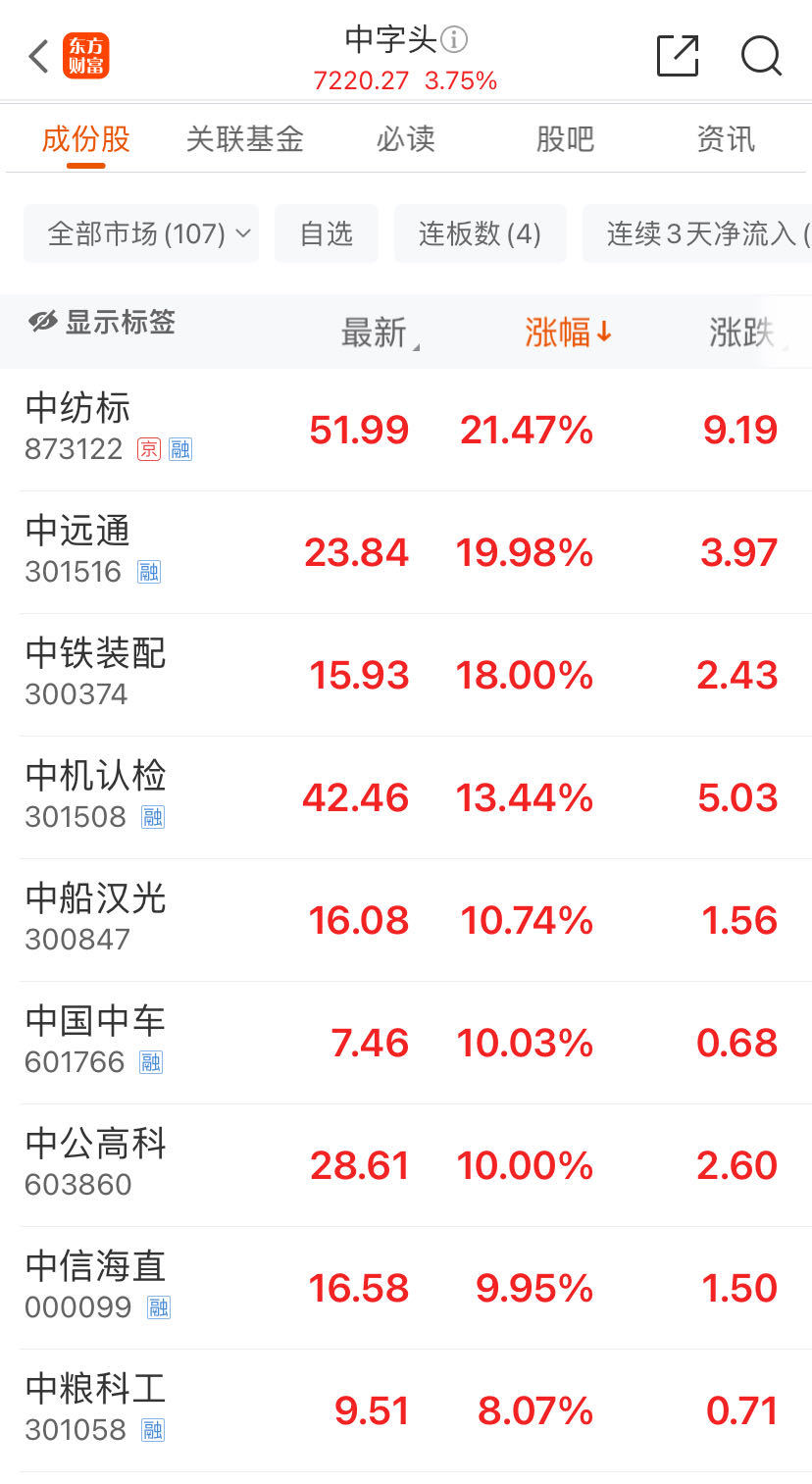Open the 中国中车 601766 row

(x=406, y=1043)
